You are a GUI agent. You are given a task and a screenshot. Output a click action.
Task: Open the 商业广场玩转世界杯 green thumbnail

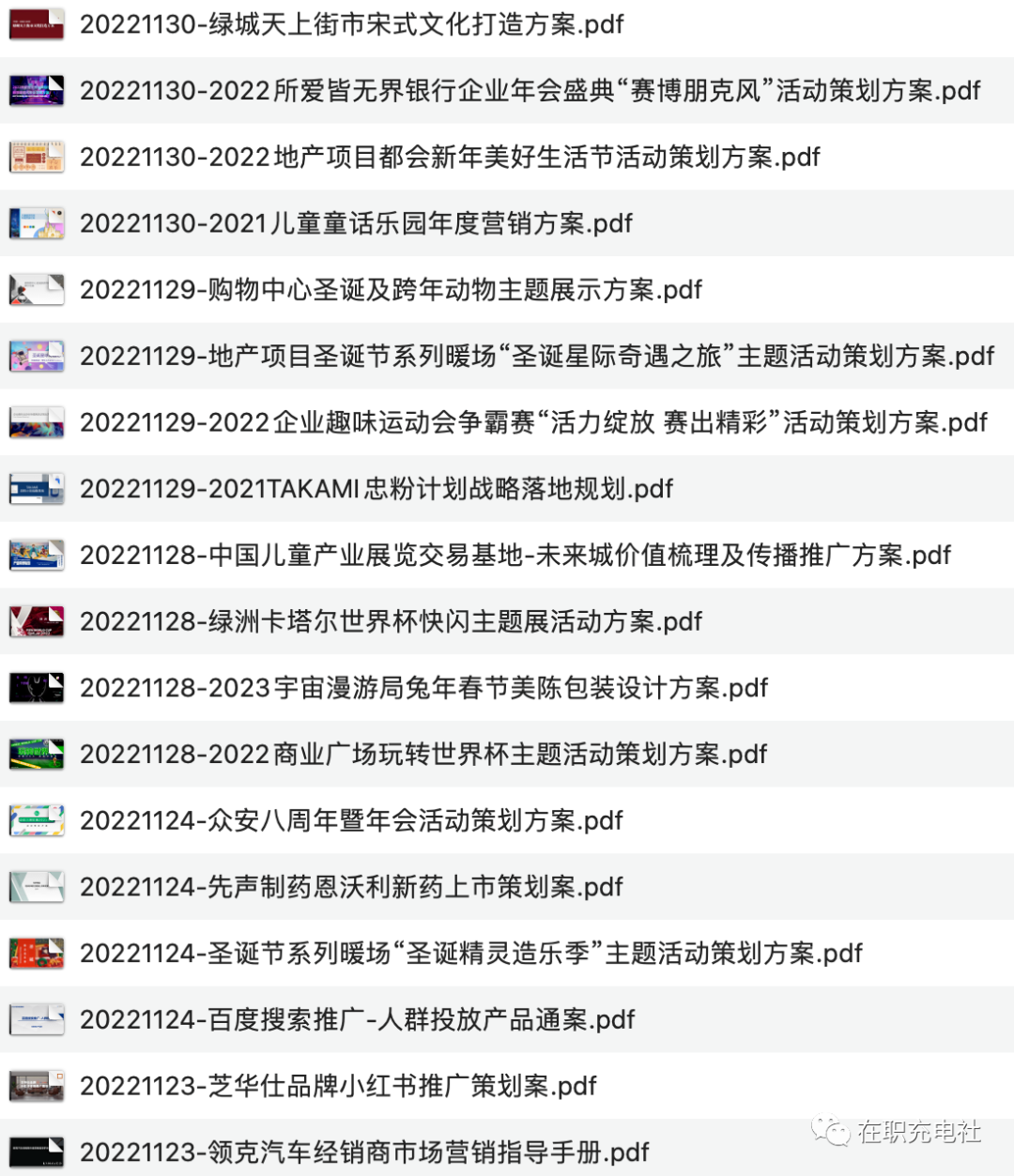36,754
